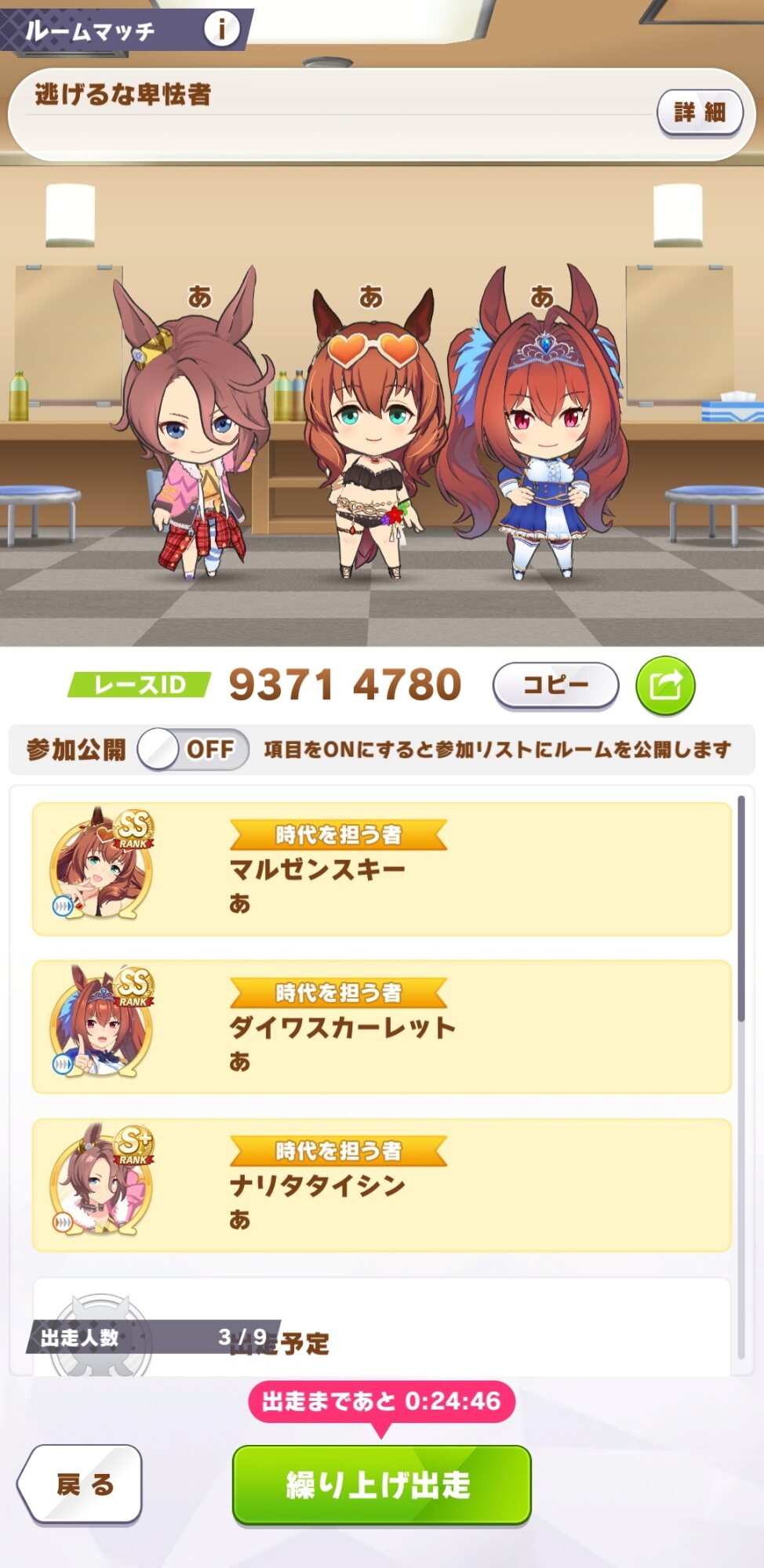View the ナリタタイシン entry card
Viewport: 764px width, 1568px height.
[x=381, y=1185]
